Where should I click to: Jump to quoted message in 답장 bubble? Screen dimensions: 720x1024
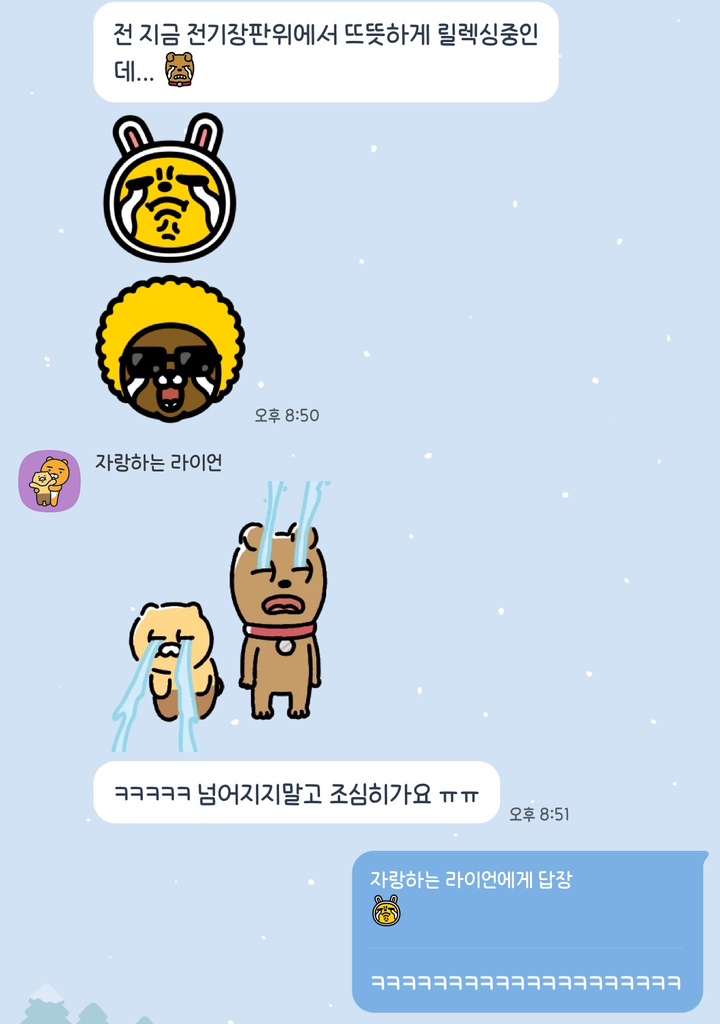[x=470, y=897]
